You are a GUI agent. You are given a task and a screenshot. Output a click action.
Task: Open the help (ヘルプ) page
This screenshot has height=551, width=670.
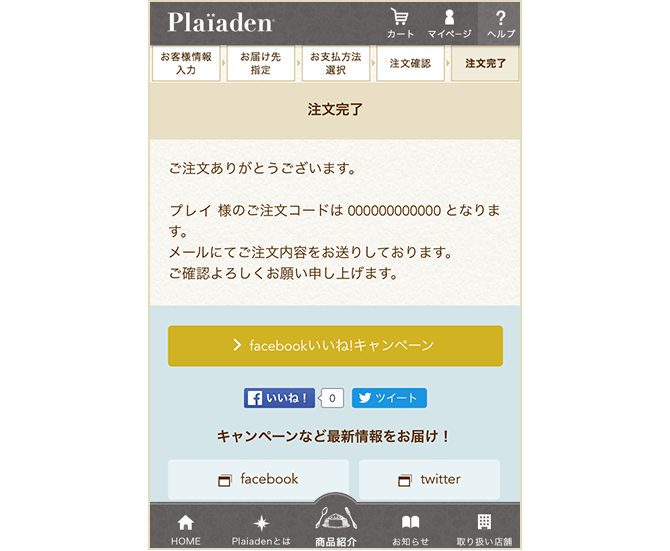(x=500, y=23)
